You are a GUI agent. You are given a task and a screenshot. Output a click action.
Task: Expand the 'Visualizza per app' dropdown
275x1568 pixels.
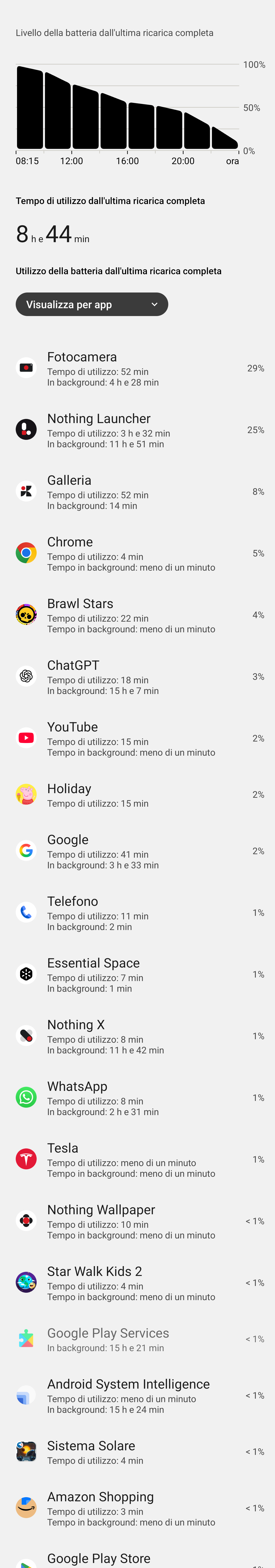(x=91, y=304)
